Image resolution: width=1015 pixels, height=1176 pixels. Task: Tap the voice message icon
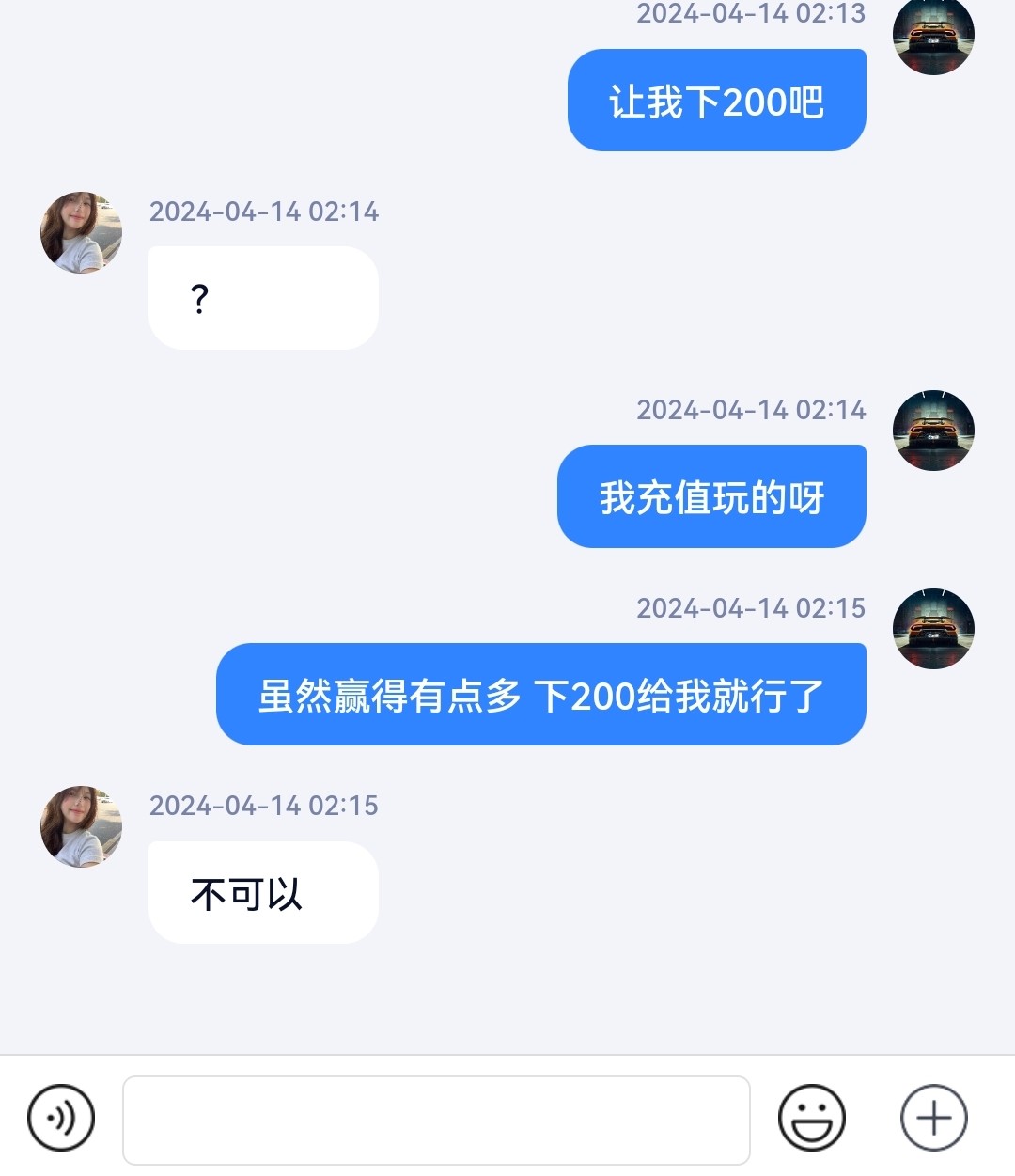[x=61, y=1118]
